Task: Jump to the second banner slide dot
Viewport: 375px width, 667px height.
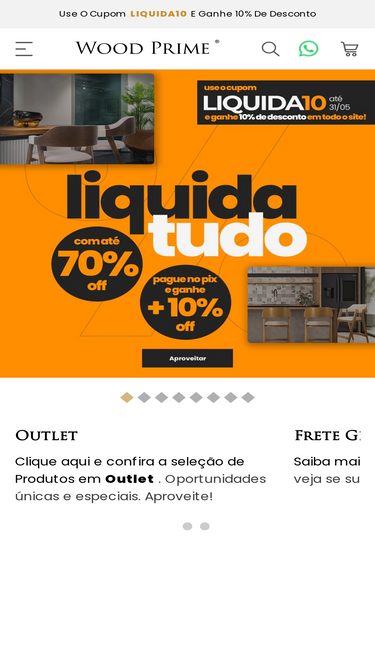Action: [144, 398]
